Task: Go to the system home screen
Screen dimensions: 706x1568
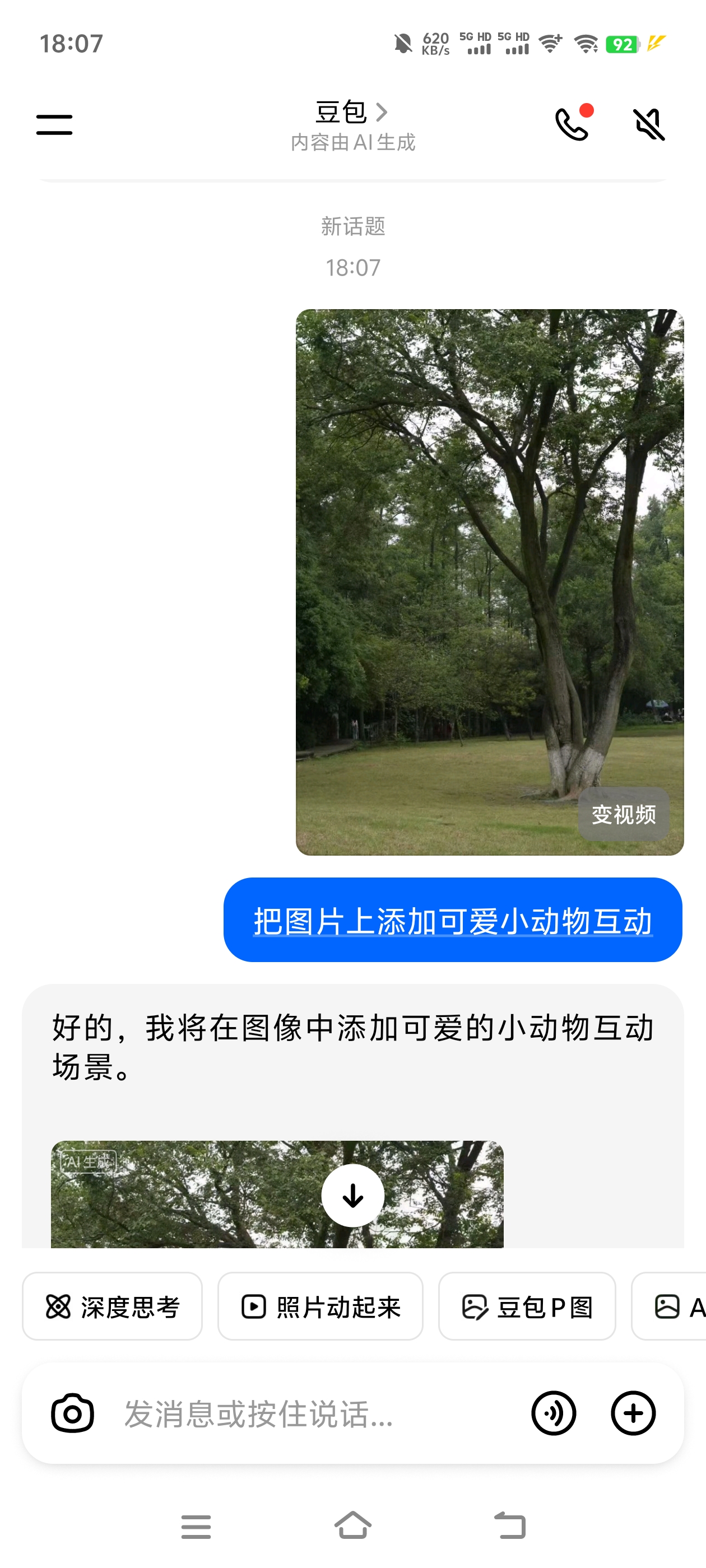Action: [352, 1525]
